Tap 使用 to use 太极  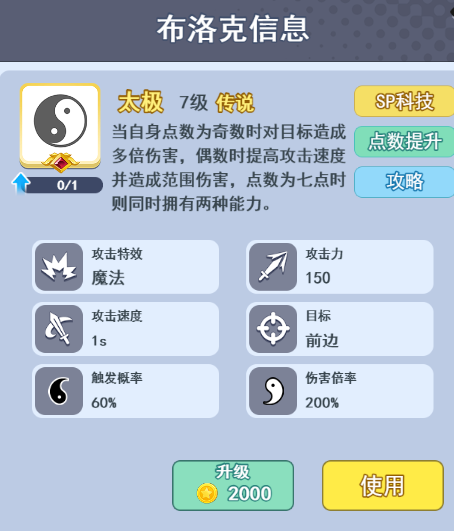pyautogui.click(x=383, y=485)
